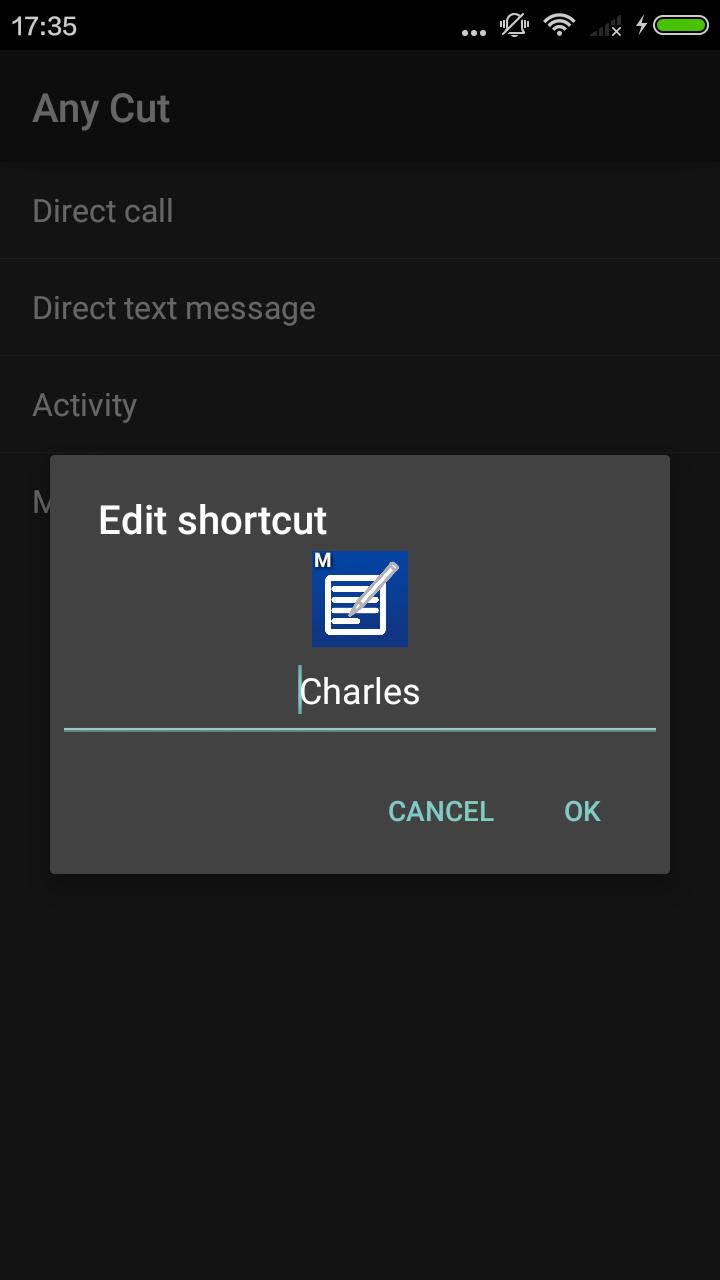
Task: Click the "Any Cut" app title
Action: 100,107
